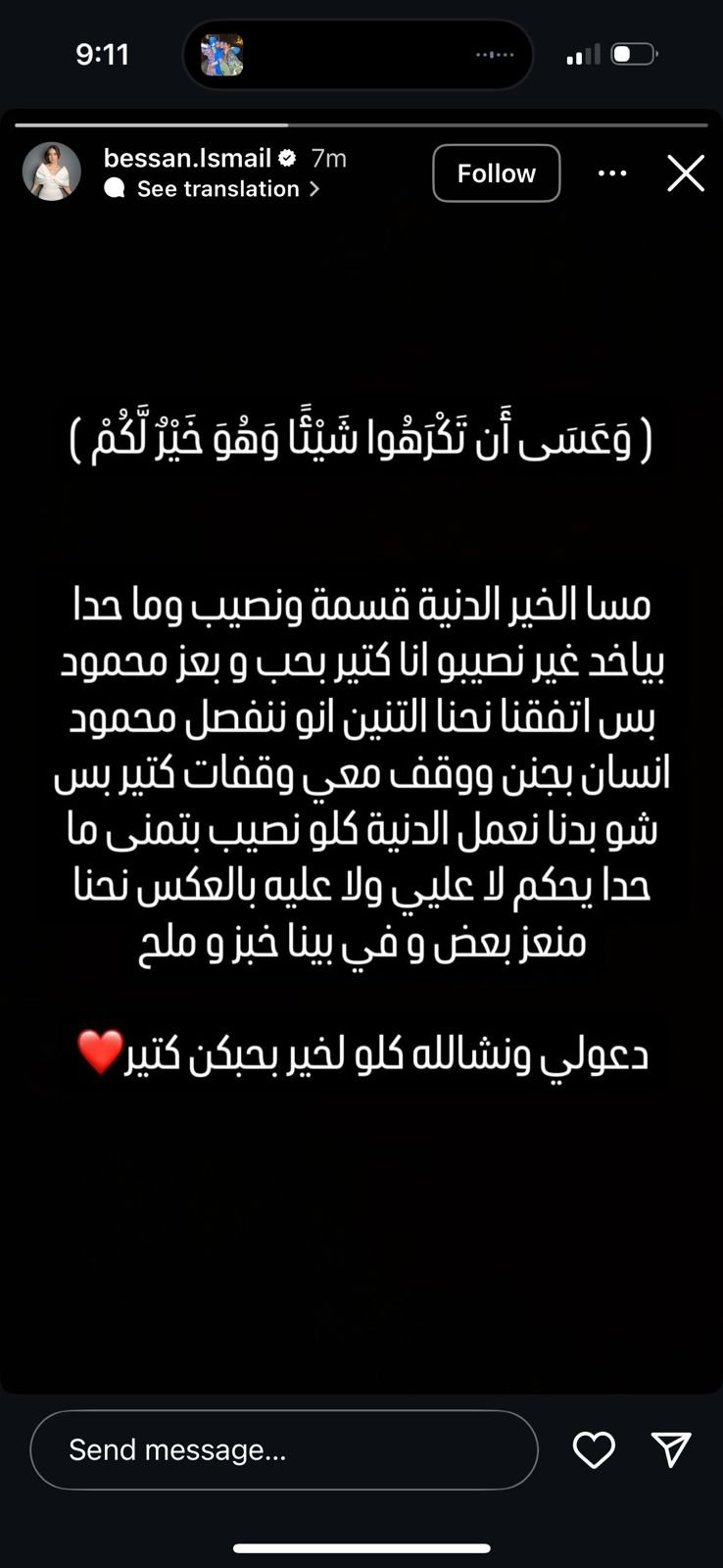The height and width of the screenshot is (1568, 723).
Task: Share story via paper plane icon
Action: [x=672, y=1449]
